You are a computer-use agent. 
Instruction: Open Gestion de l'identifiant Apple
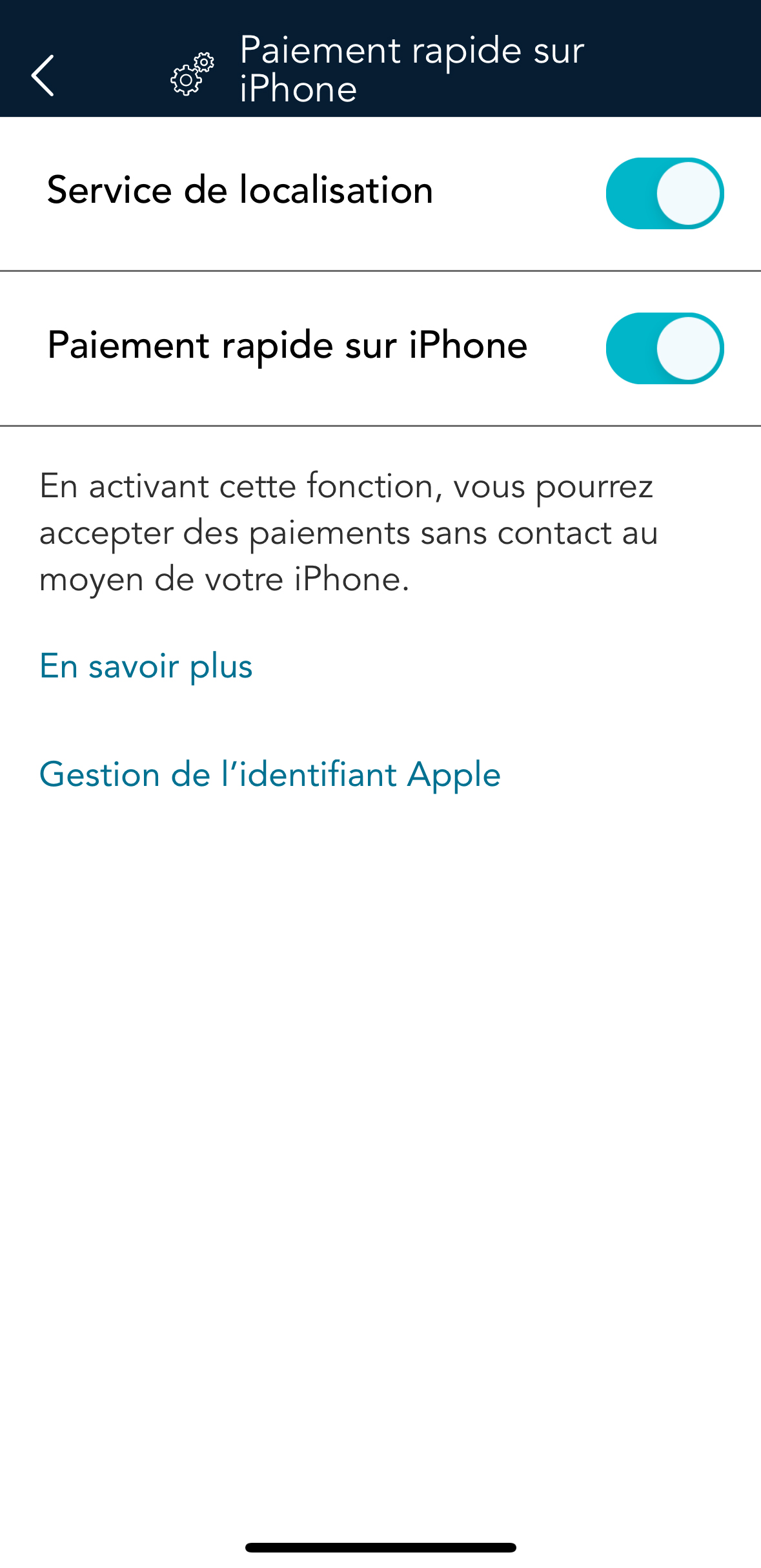coord(270,775)
